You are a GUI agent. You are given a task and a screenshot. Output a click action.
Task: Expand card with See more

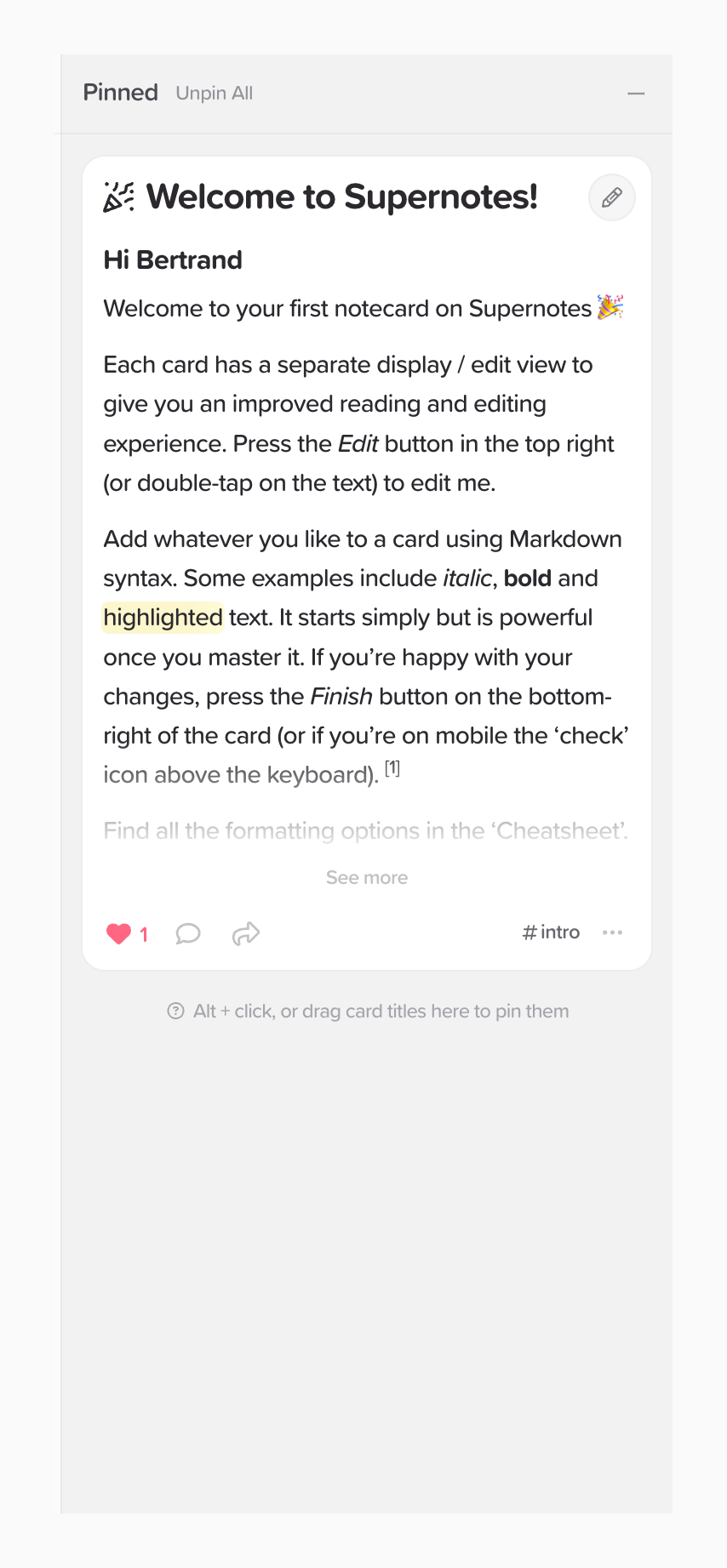click(366, 877)
